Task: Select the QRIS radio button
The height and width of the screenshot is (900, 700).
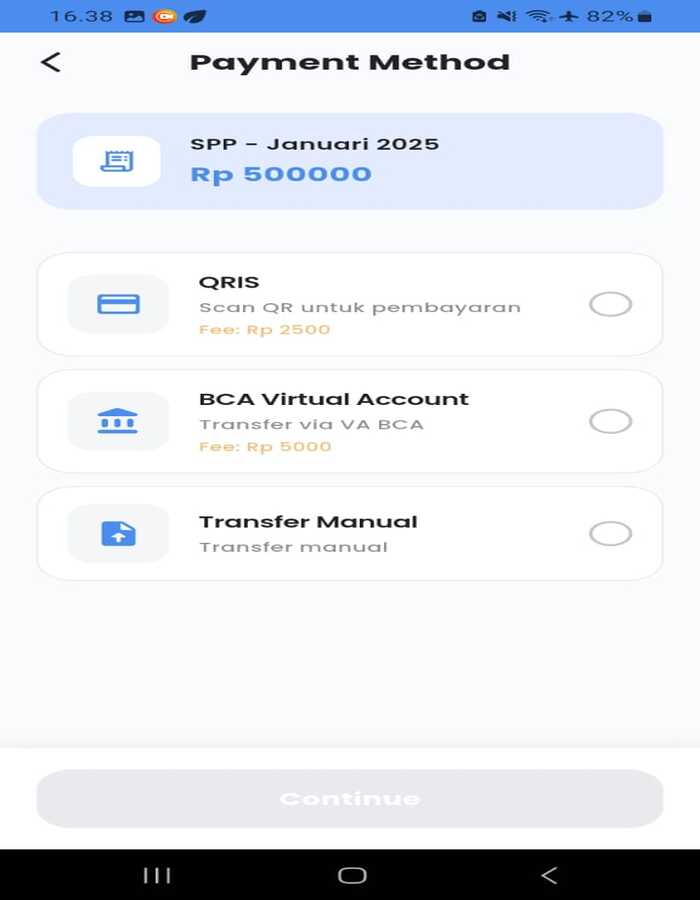Action: pos(610,304)
